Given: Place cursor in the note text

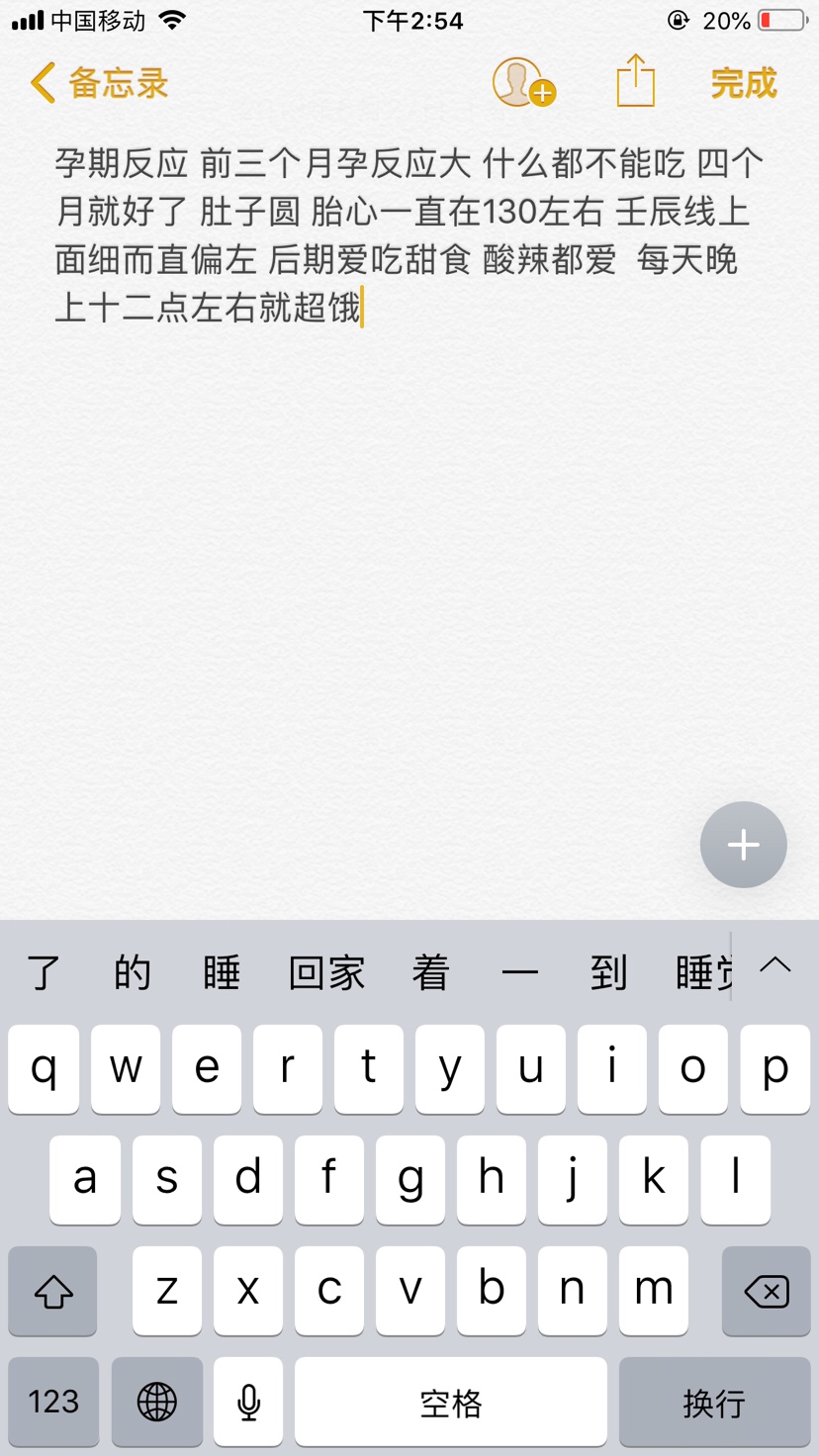Looking at the screenshot, I should [x=409, y=235].
